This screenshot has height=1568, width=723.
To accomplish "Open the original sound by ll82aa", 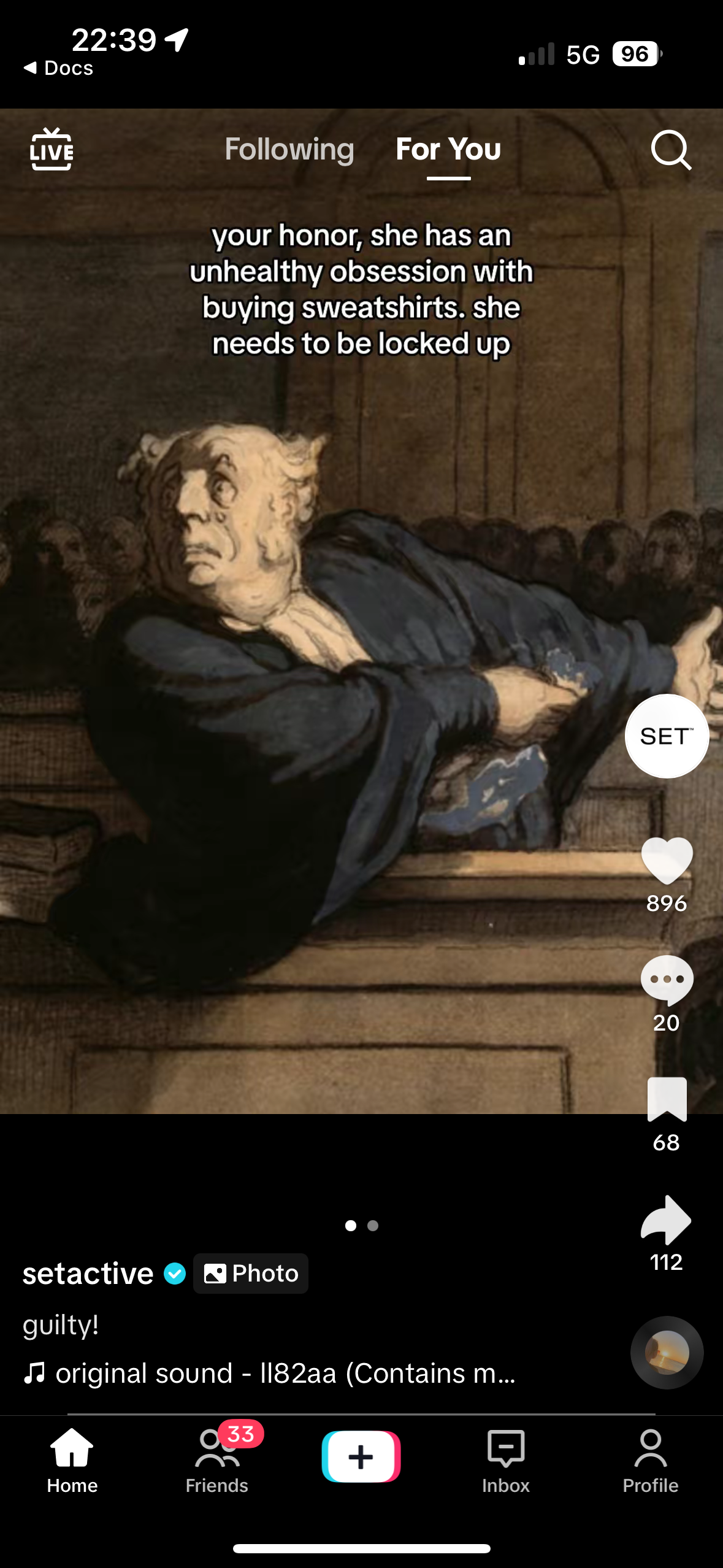I will point(270,1373).
